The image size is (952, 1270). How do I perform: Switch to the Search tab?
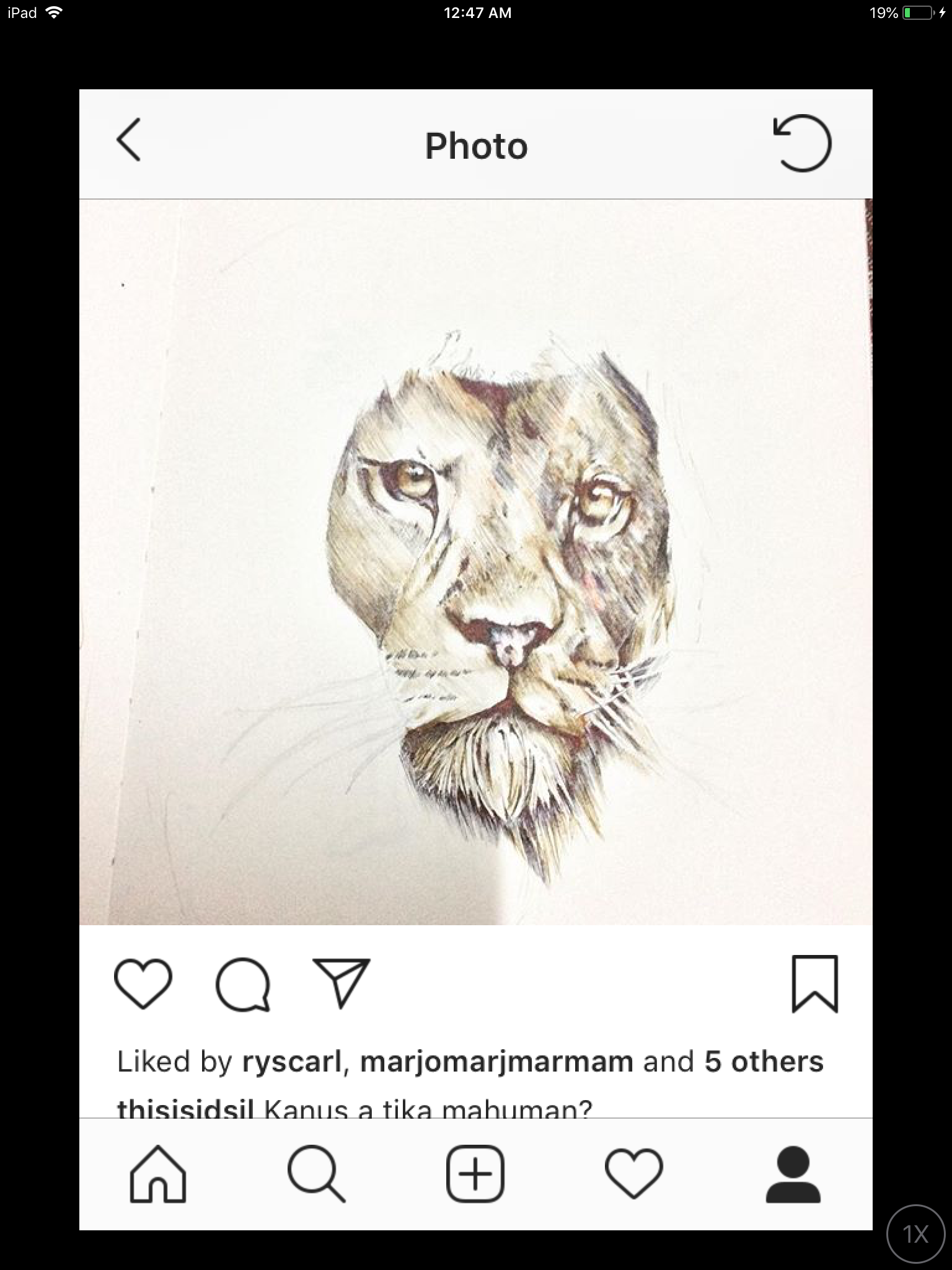317,1174
